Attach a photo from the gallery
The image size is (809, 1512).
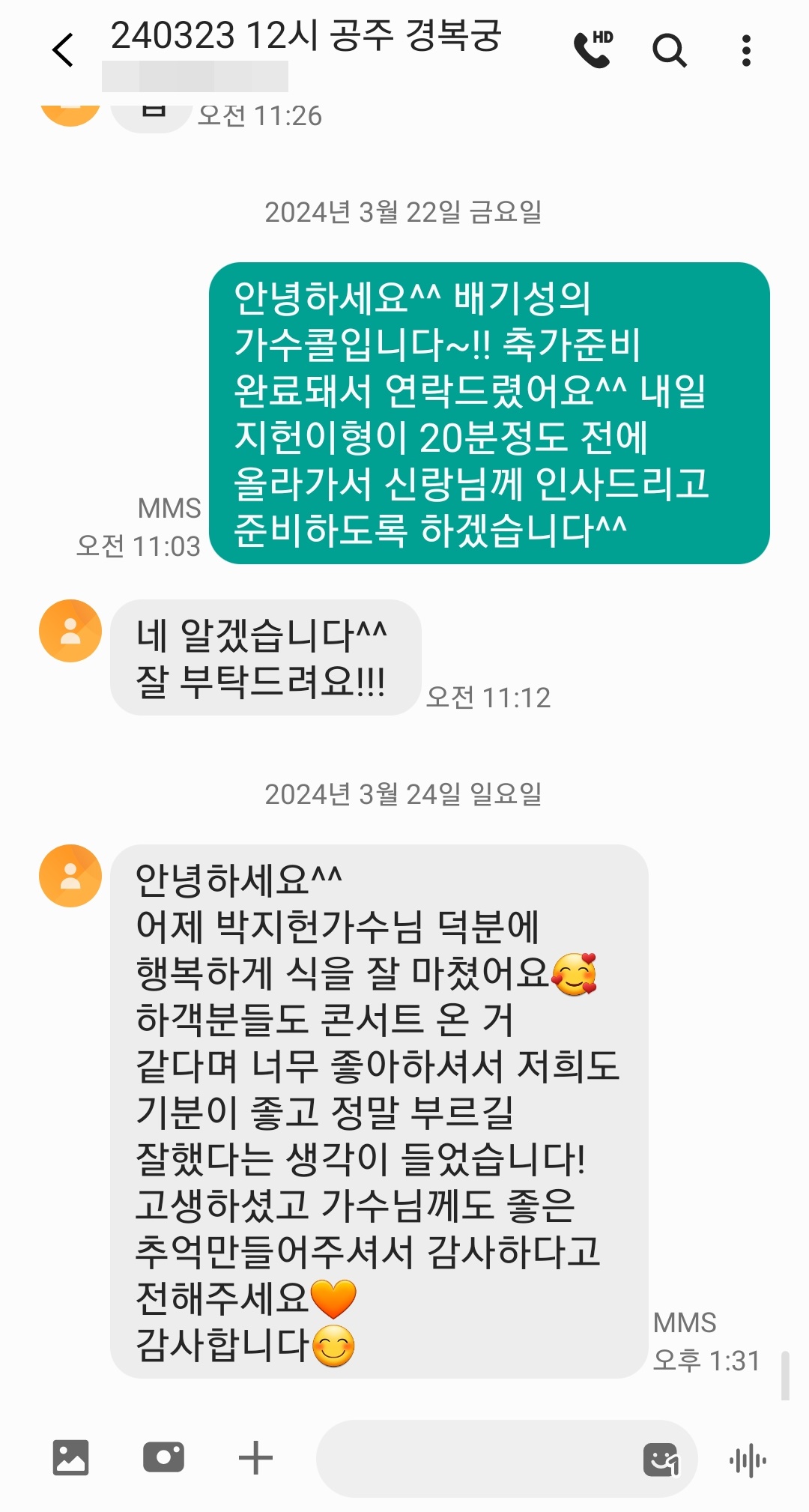coord(70,1457)
